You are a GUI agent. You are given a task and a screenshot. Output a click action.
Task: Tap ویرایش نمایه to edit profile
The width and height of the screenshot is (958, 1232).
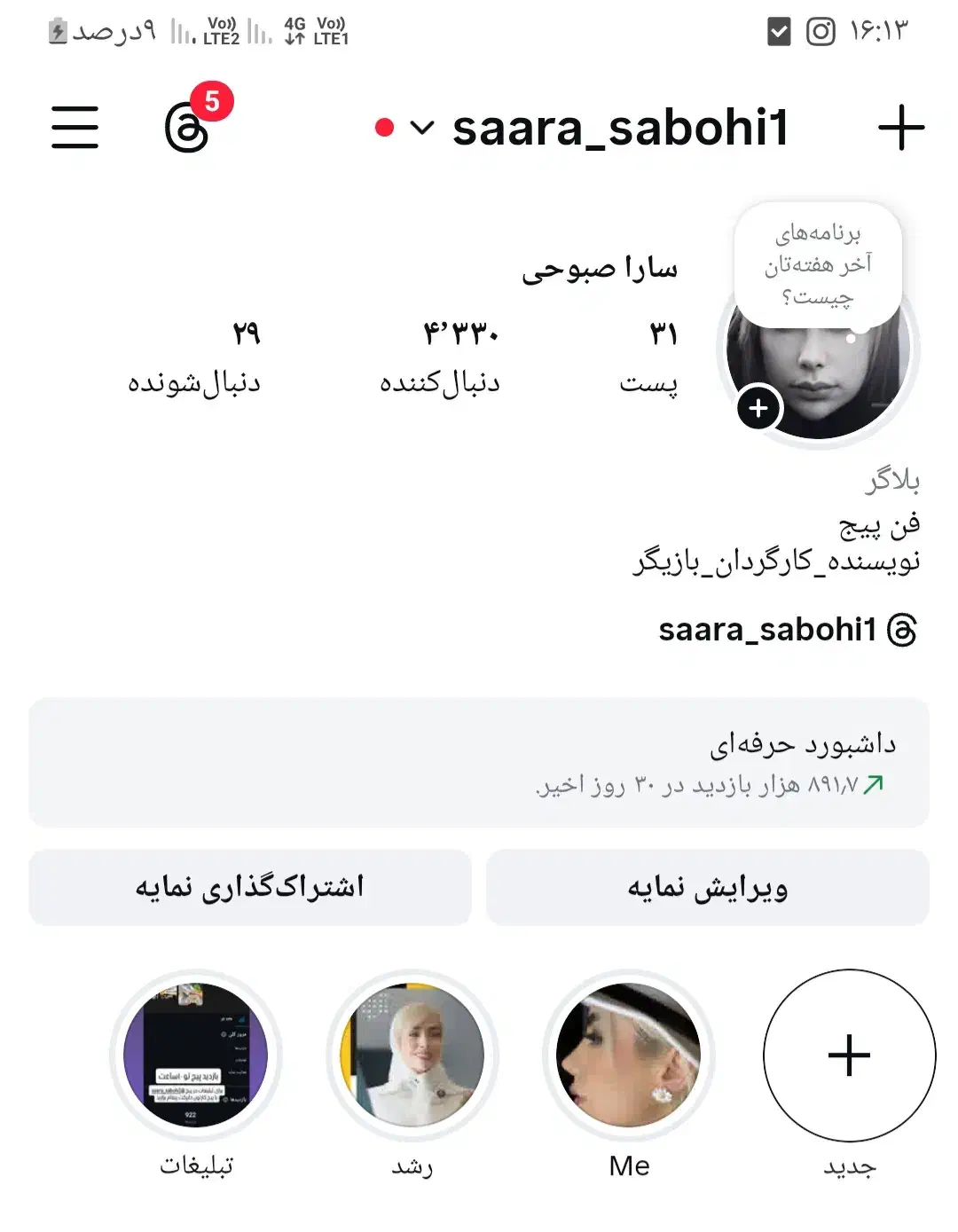click(x=707, y=888)
